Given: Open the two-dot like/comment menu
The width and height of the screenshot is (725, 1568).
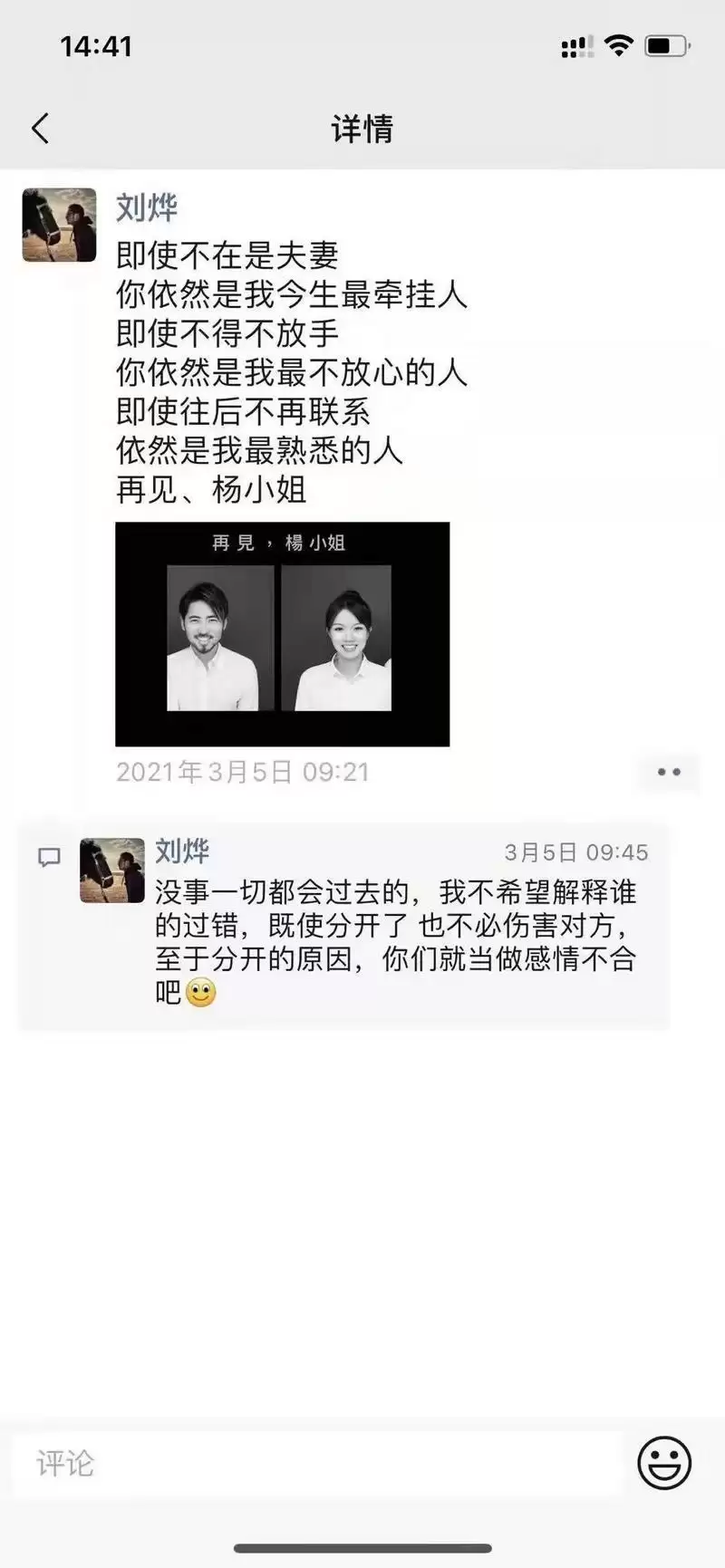Looking at the screenshot, I should [669, 772].
